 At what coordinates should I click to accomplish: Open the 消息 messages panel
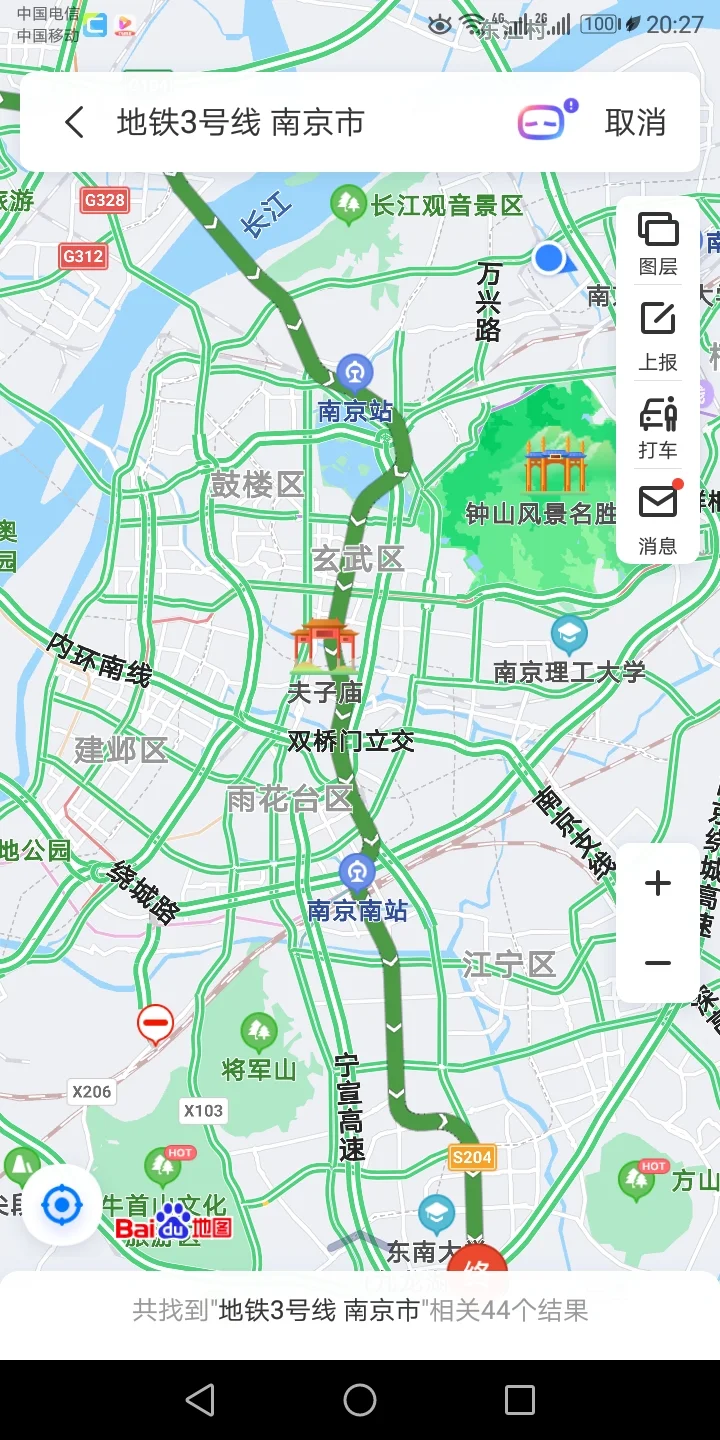pos(656,513)
